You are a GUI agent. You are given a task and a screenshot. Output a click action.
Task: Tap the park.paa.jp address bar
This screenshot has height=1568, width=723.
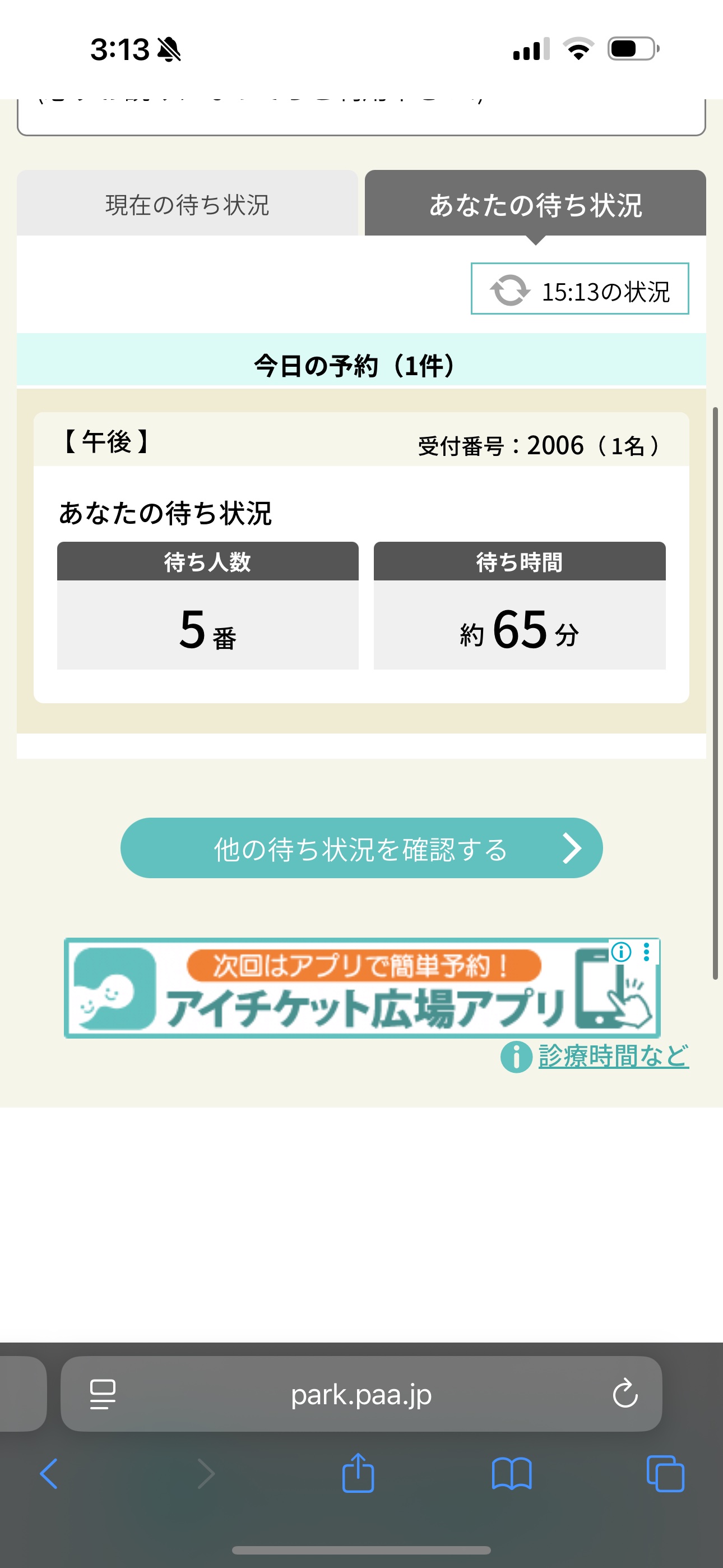[x=361, y=1394]
